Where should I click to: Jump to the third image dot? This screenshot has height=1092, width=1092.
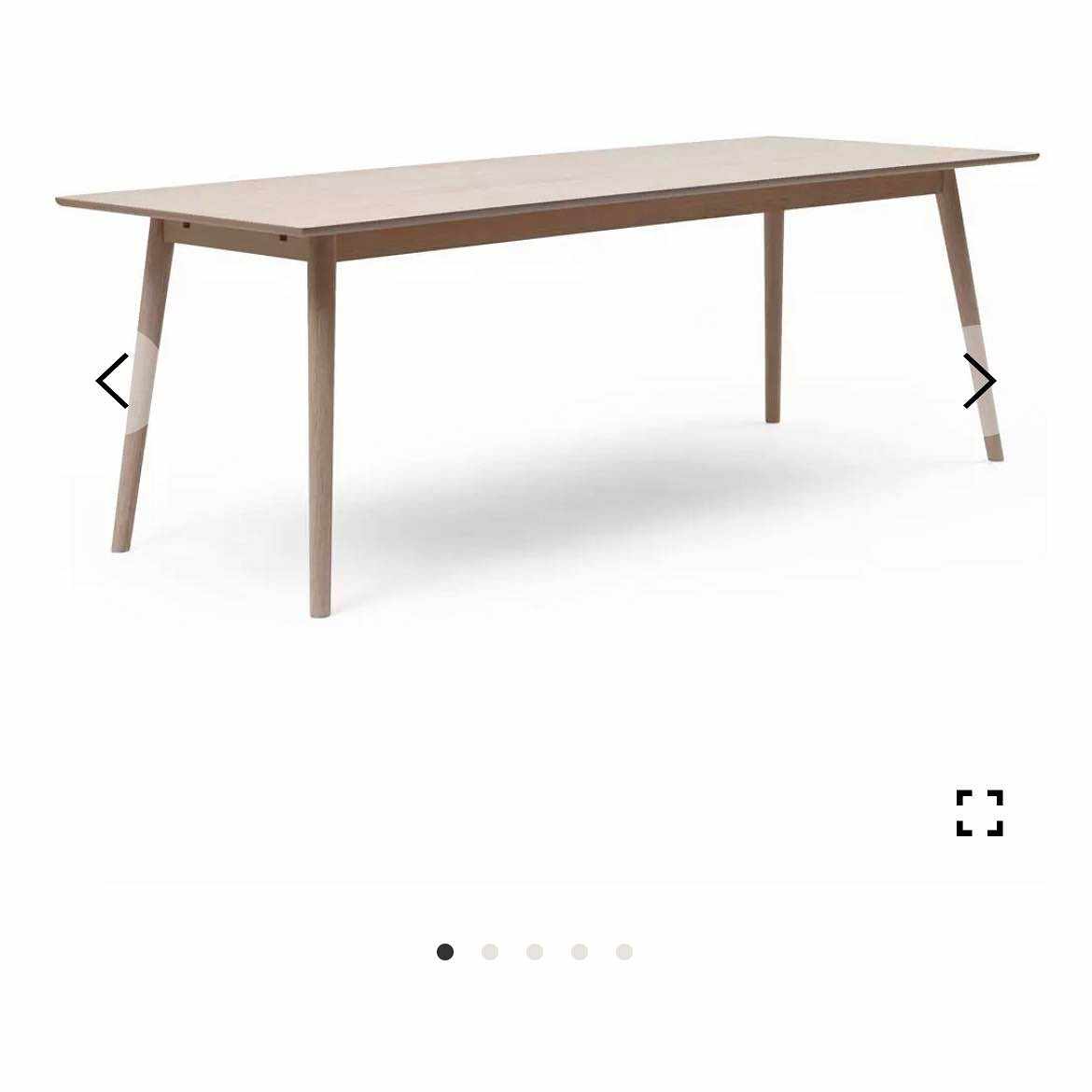tap(535, 952)
